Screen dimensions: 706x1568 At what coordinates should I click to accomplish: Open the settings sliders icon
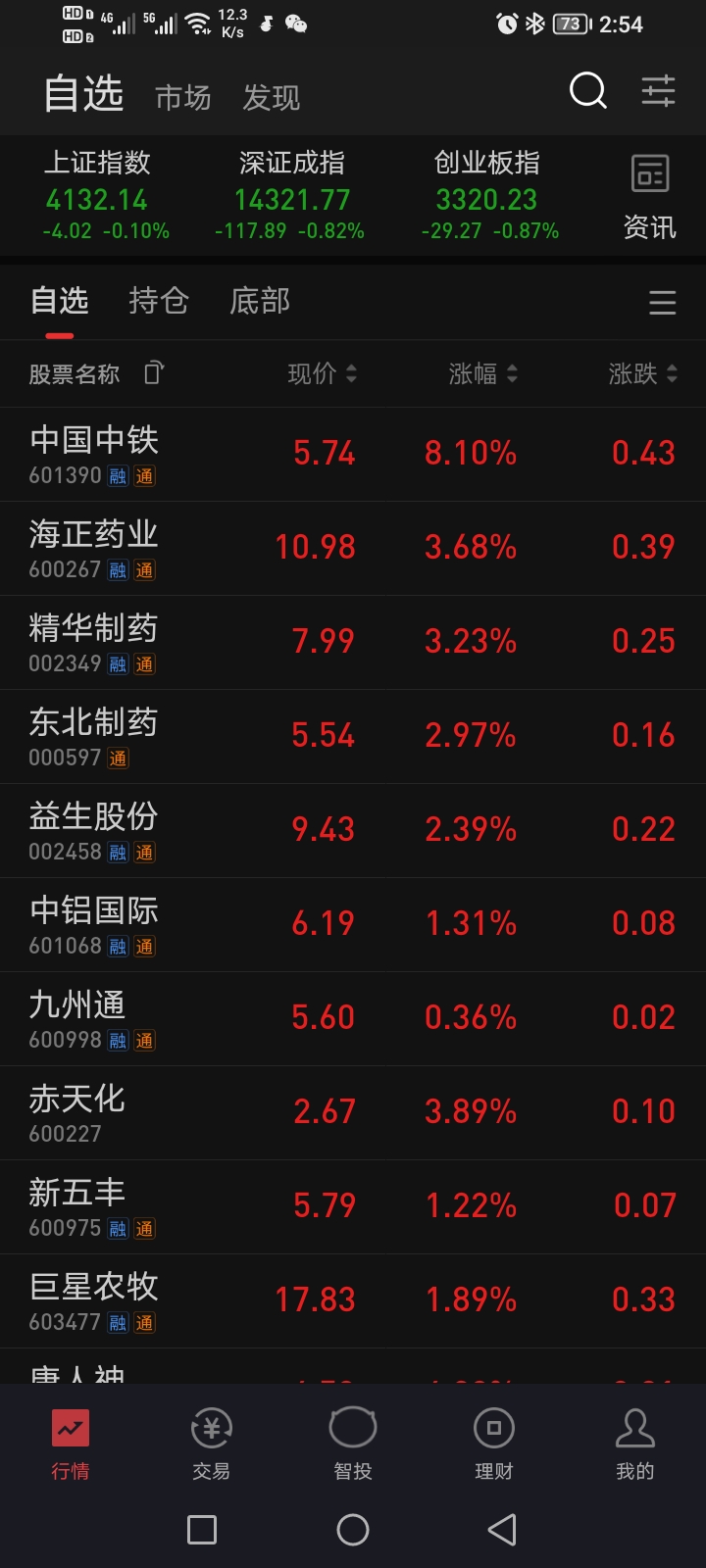tap(658, 91)
